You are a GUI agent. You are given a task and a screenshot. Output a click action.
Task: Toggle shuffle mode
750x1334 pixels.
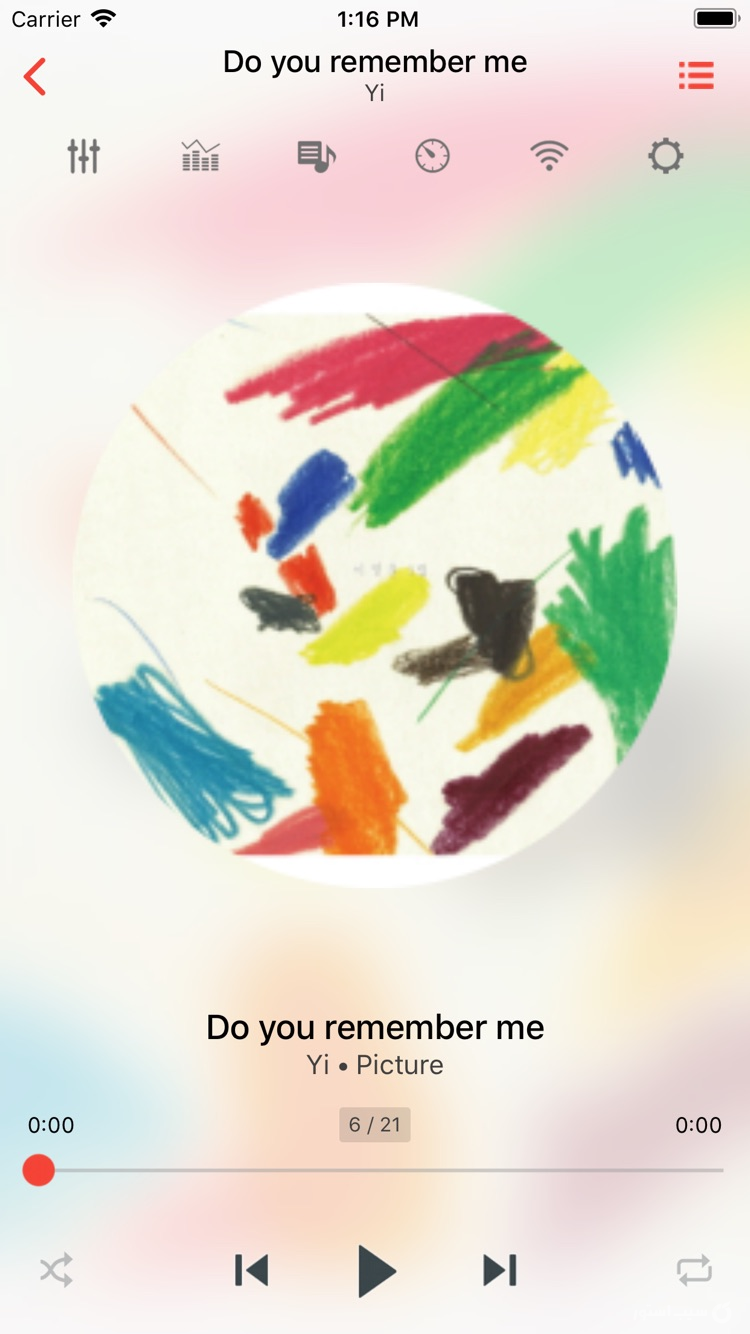[x=56, y=1271]
